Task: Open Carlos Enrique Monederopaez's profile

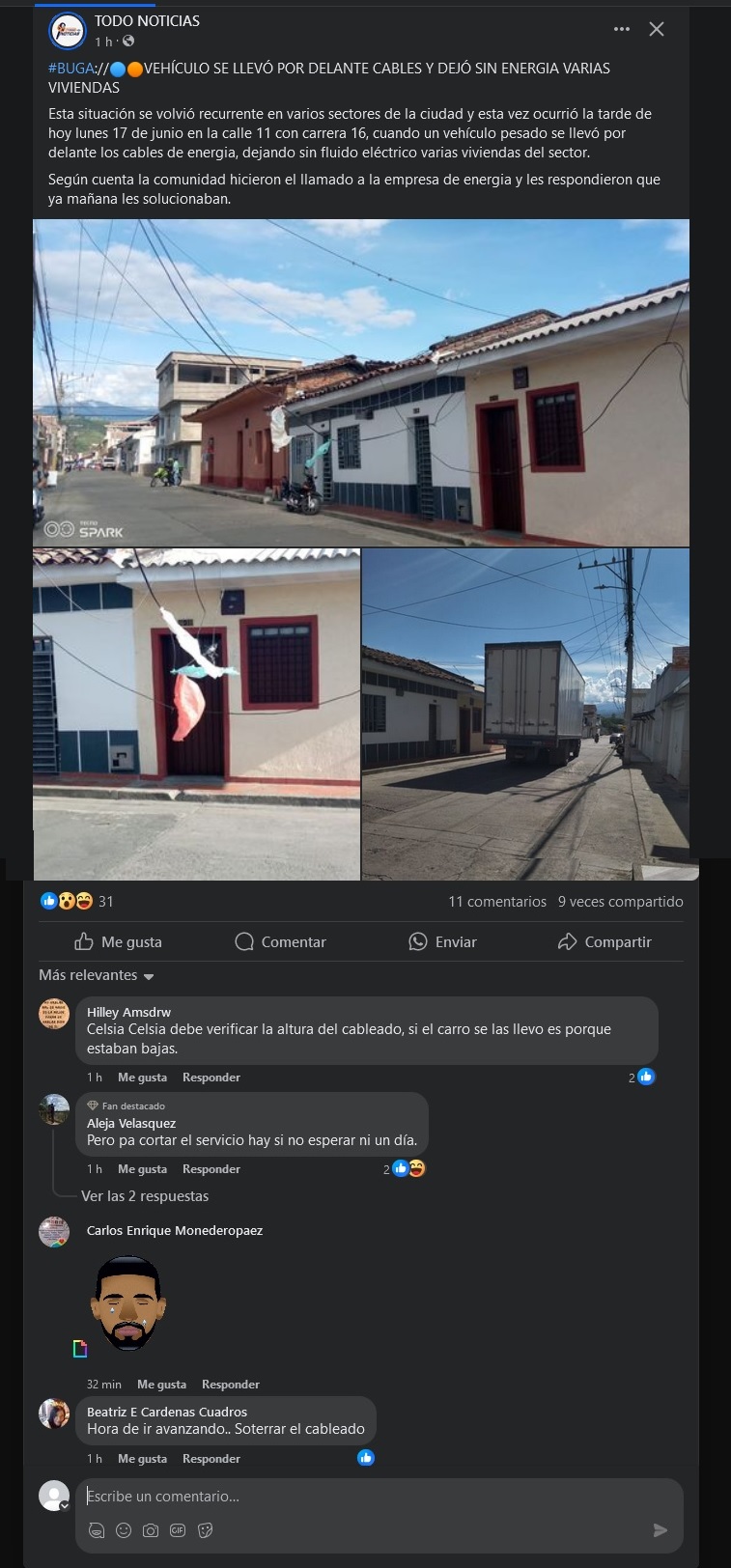Action: [175, 1230]
